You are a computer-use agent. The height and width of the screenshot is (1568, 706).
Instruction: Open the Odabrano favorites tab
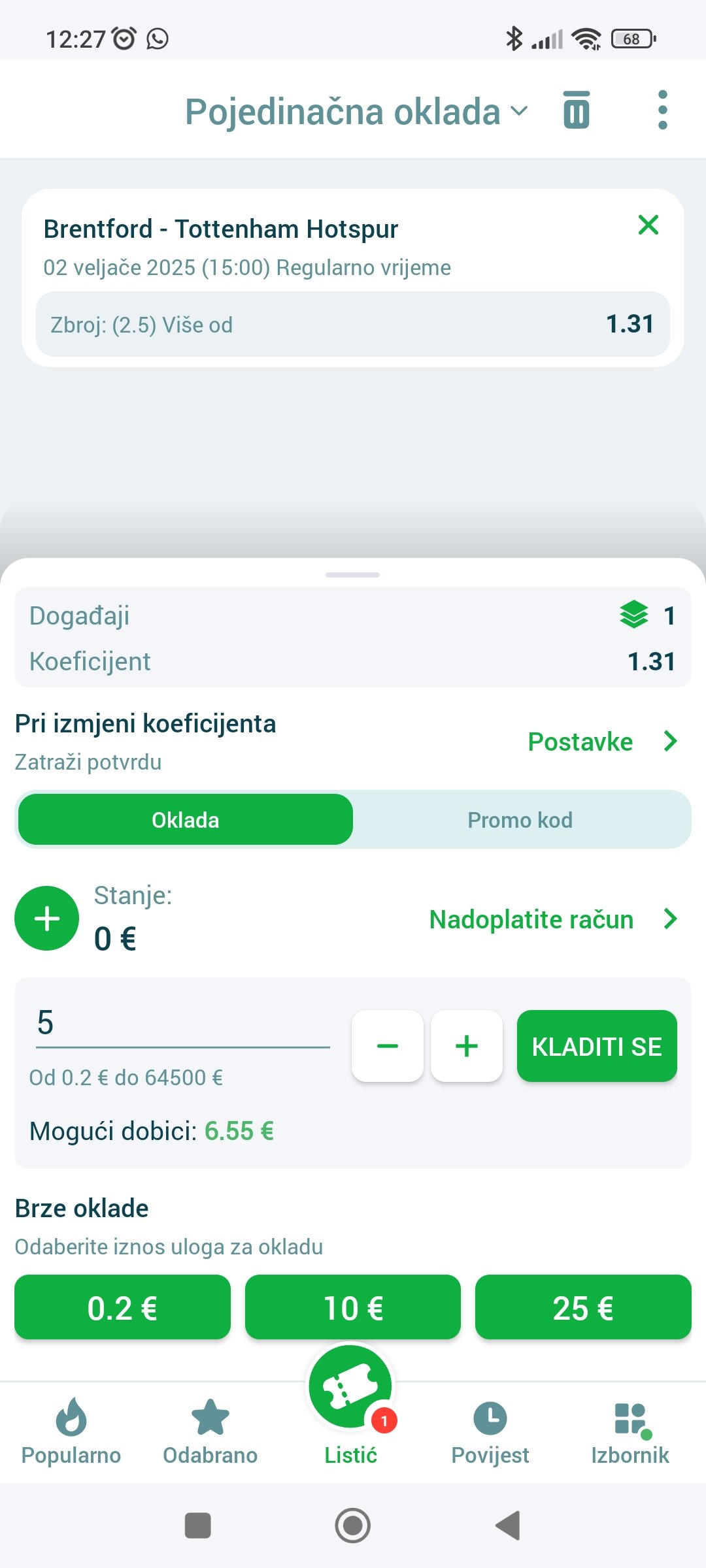(x=210, y=1432)
